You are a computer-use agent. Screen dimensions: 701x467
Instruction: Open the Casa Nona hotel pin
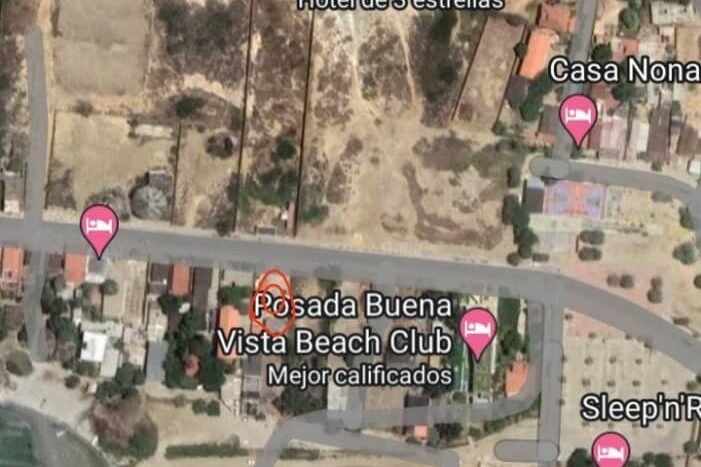577,117
